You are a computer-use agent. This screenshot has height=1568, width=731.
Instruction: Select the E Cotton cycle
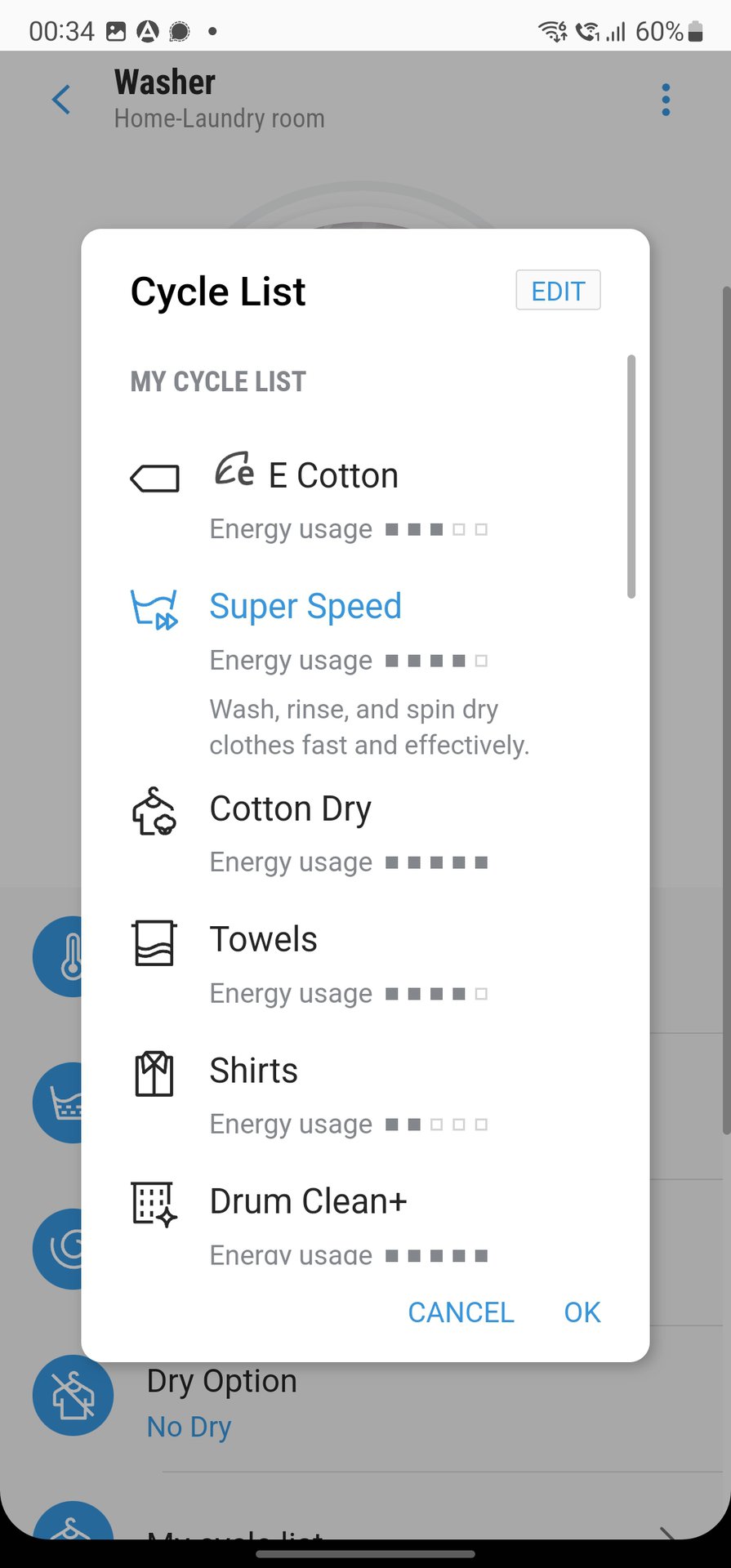[333, 476]
